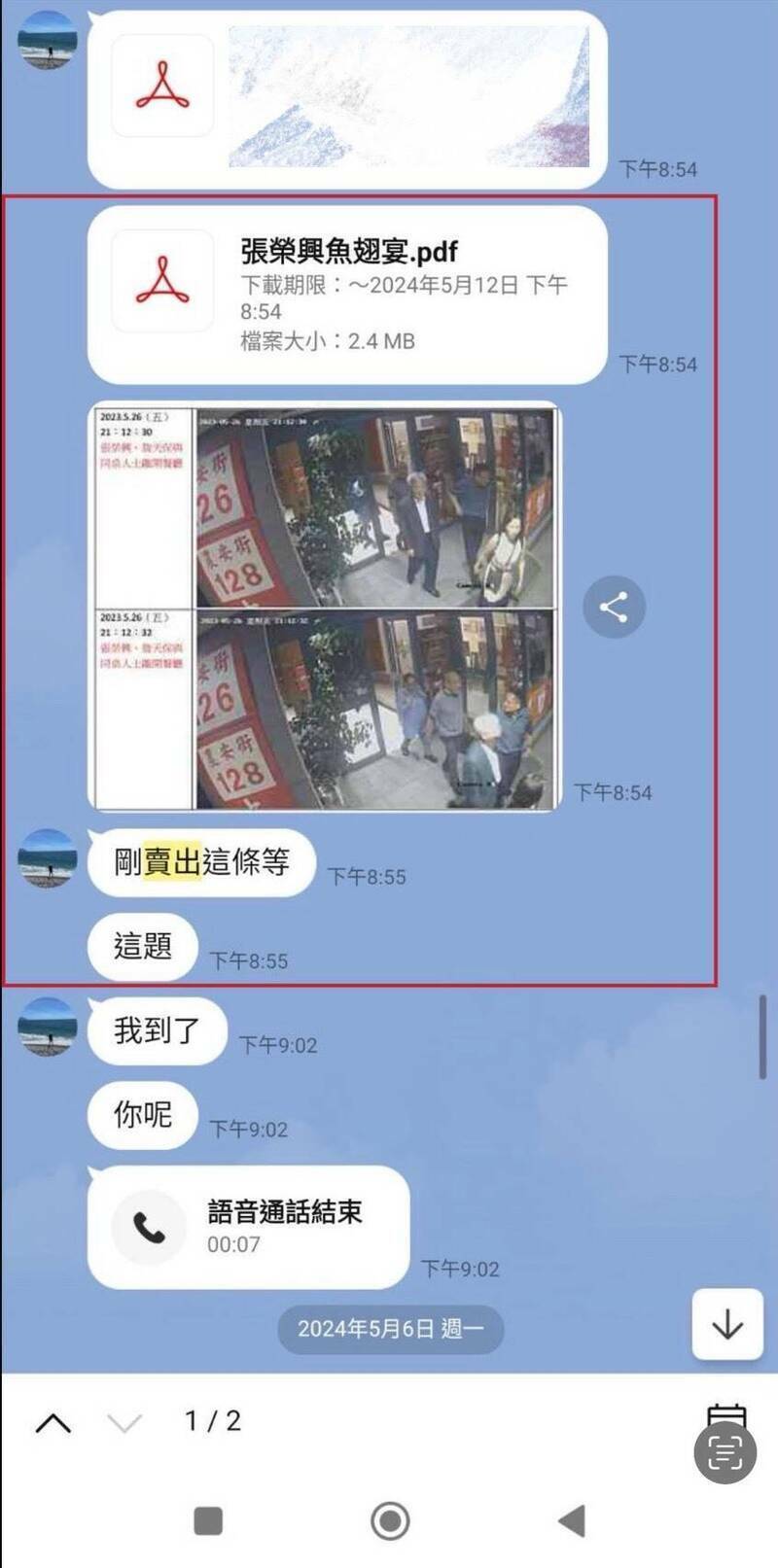Go to the next search result
The width and height of the screenshot is (778, 1568).
tap(124, 1423)
